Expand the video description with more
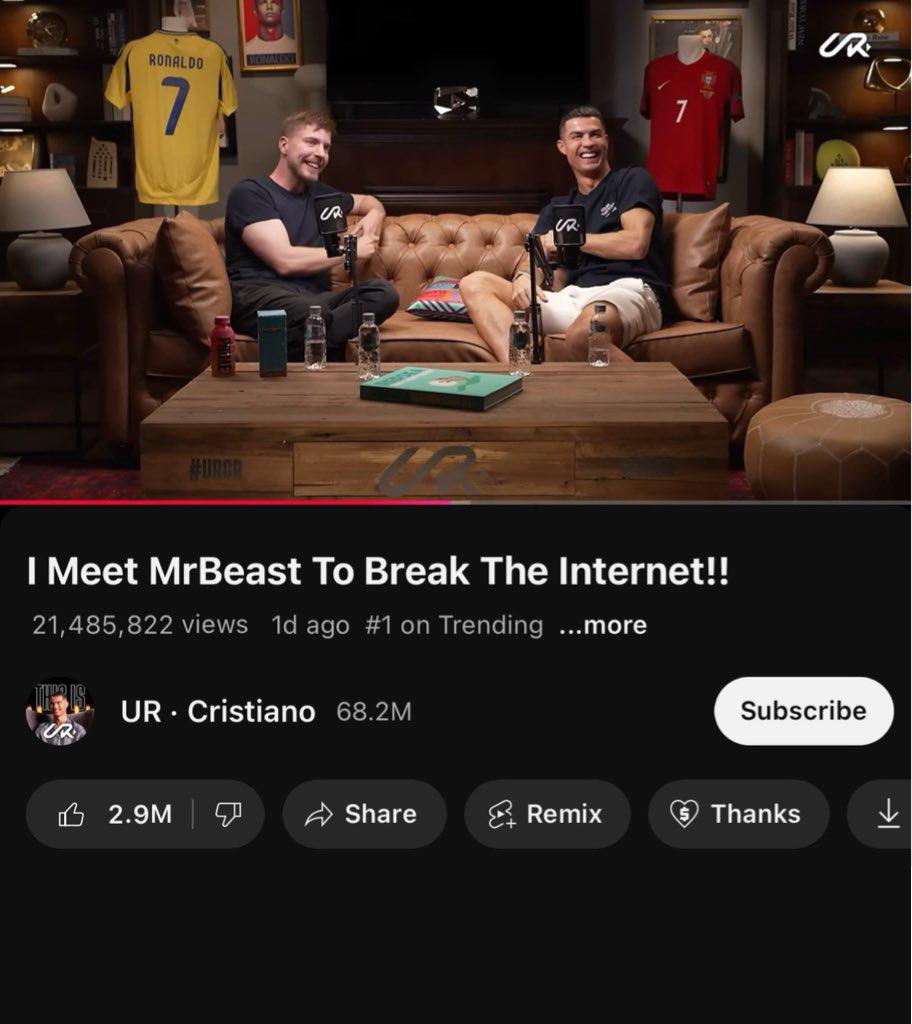This screenshot has height=1024, width=912. (604, 624)
